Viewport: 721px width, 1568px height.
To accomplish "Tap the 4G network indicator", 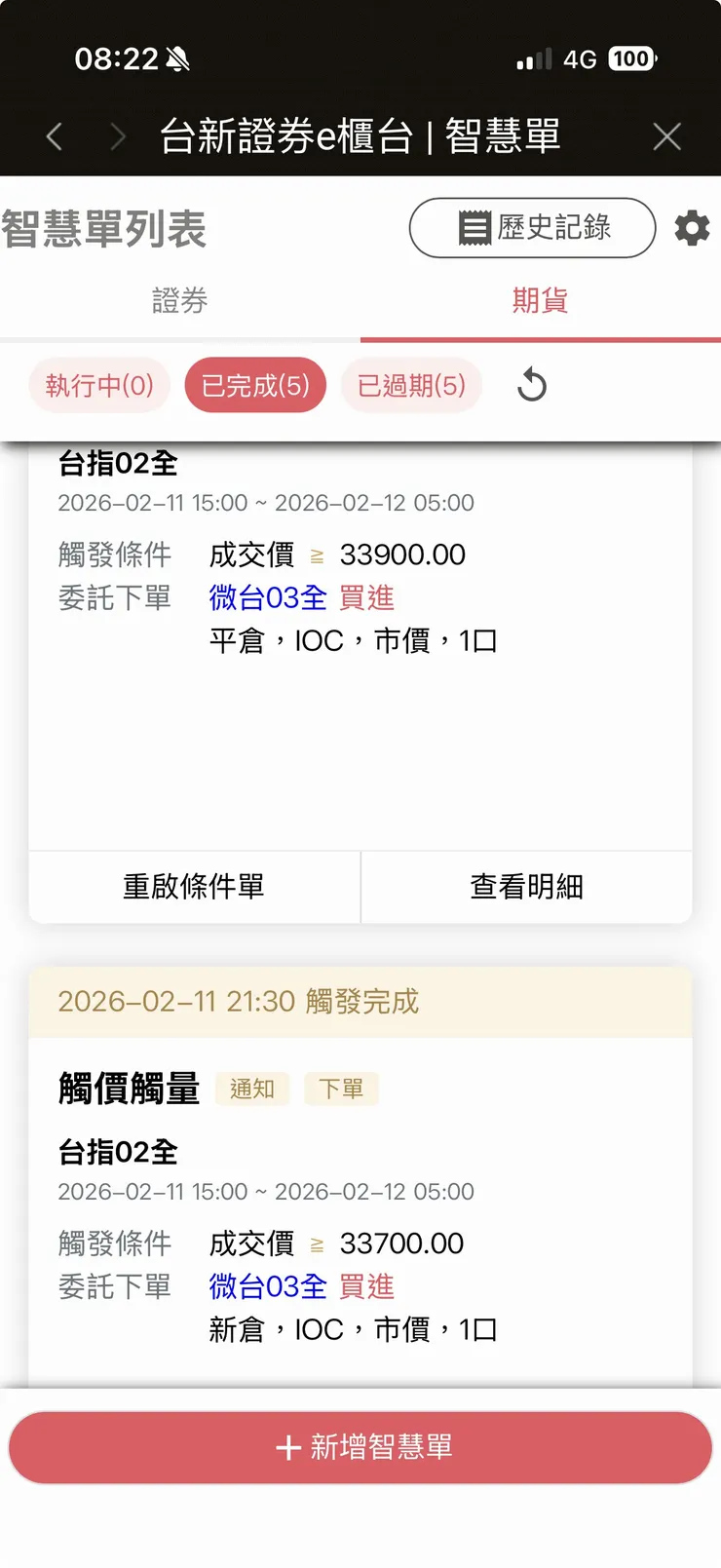I will tap(582, 58).
